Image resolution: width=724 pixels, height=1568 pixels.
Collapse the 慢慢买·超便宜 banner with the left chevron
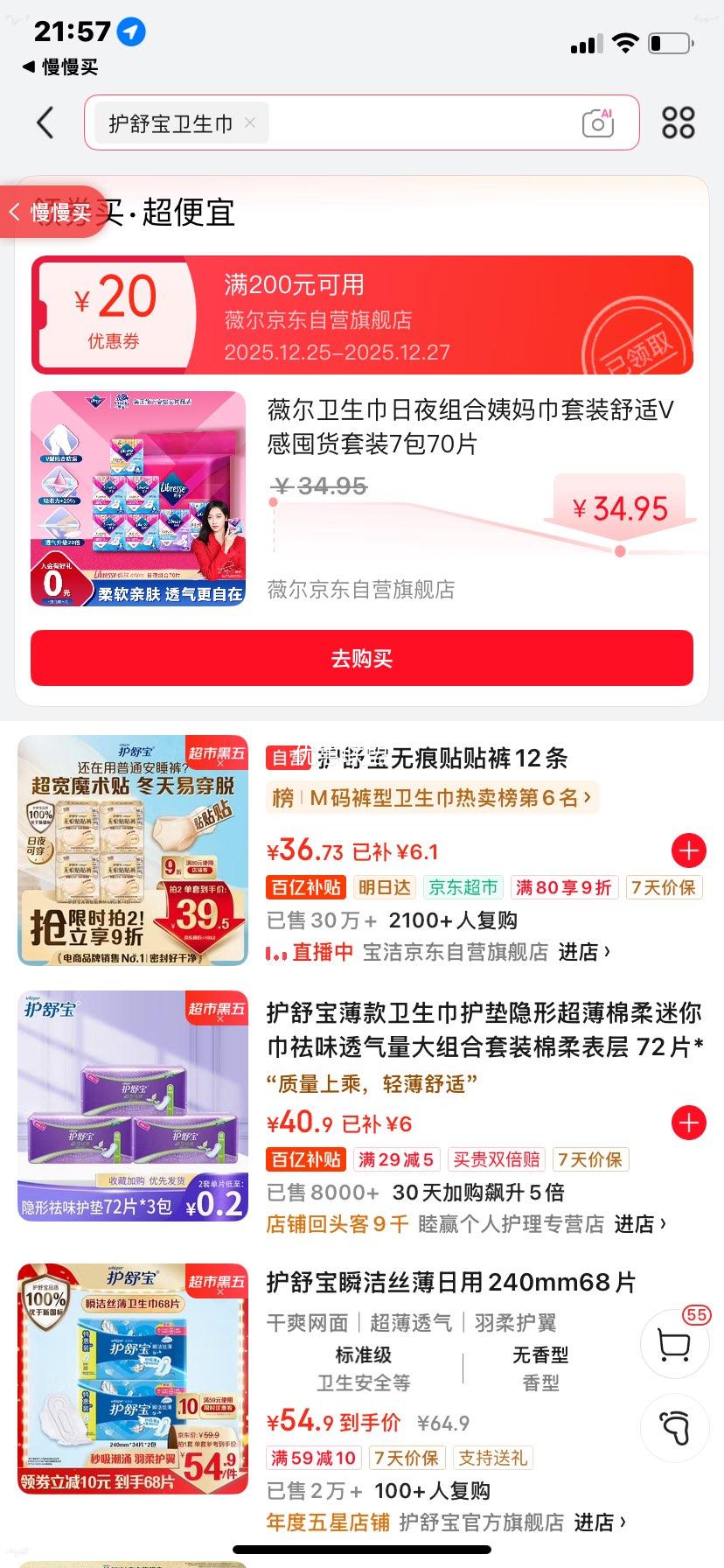[14, 212]
